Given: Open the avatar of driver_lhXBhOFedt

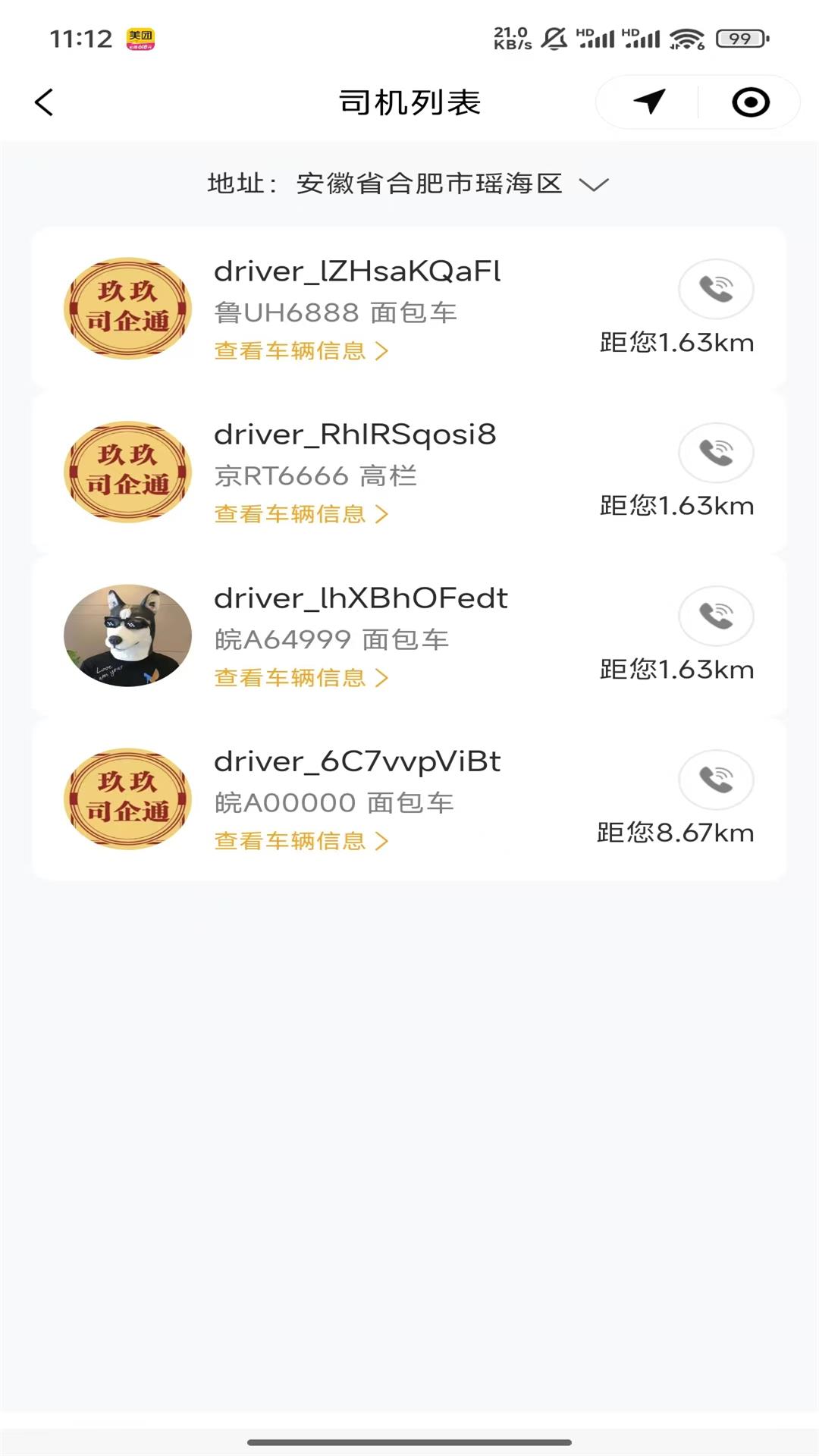Looking at the screenshot, I should (127, 637).
